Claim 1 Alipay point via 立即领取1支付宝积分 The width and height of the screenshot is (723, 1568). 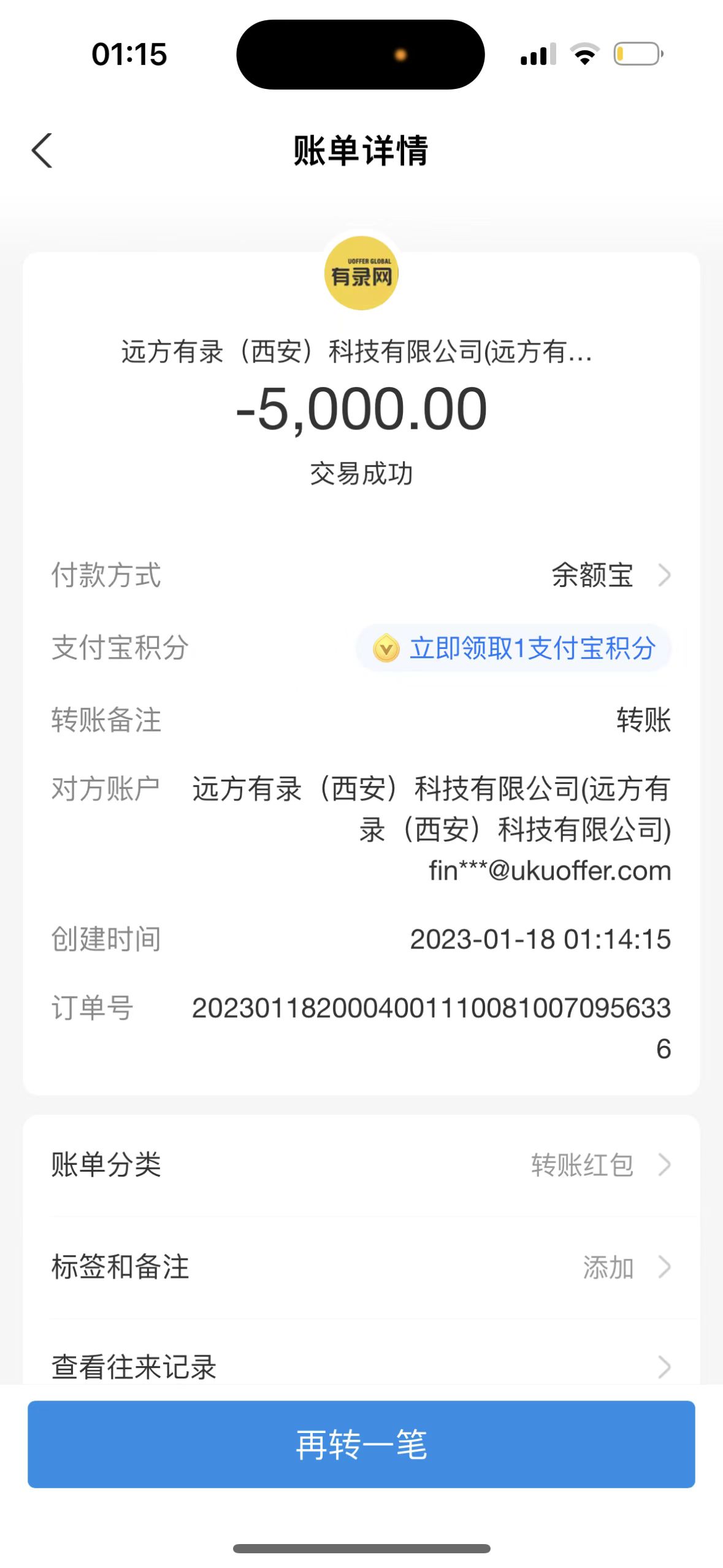point(514,648)
